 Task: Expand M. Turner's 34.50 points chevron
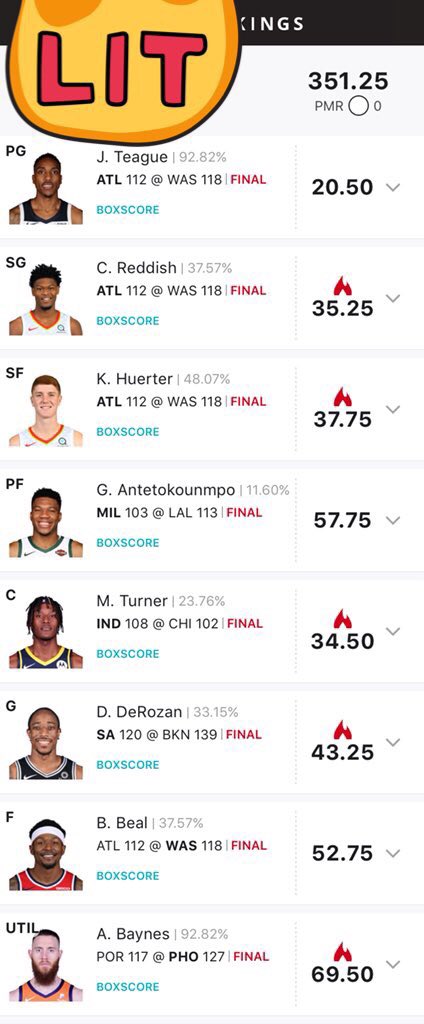point(392,632)
